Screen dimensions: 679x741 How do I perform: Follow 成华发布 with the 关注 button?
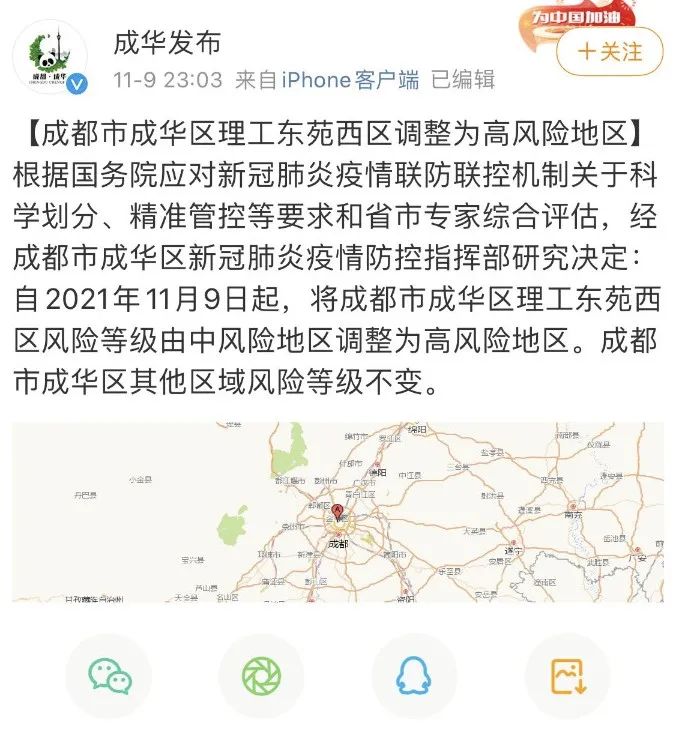click(x=609, y=52)
